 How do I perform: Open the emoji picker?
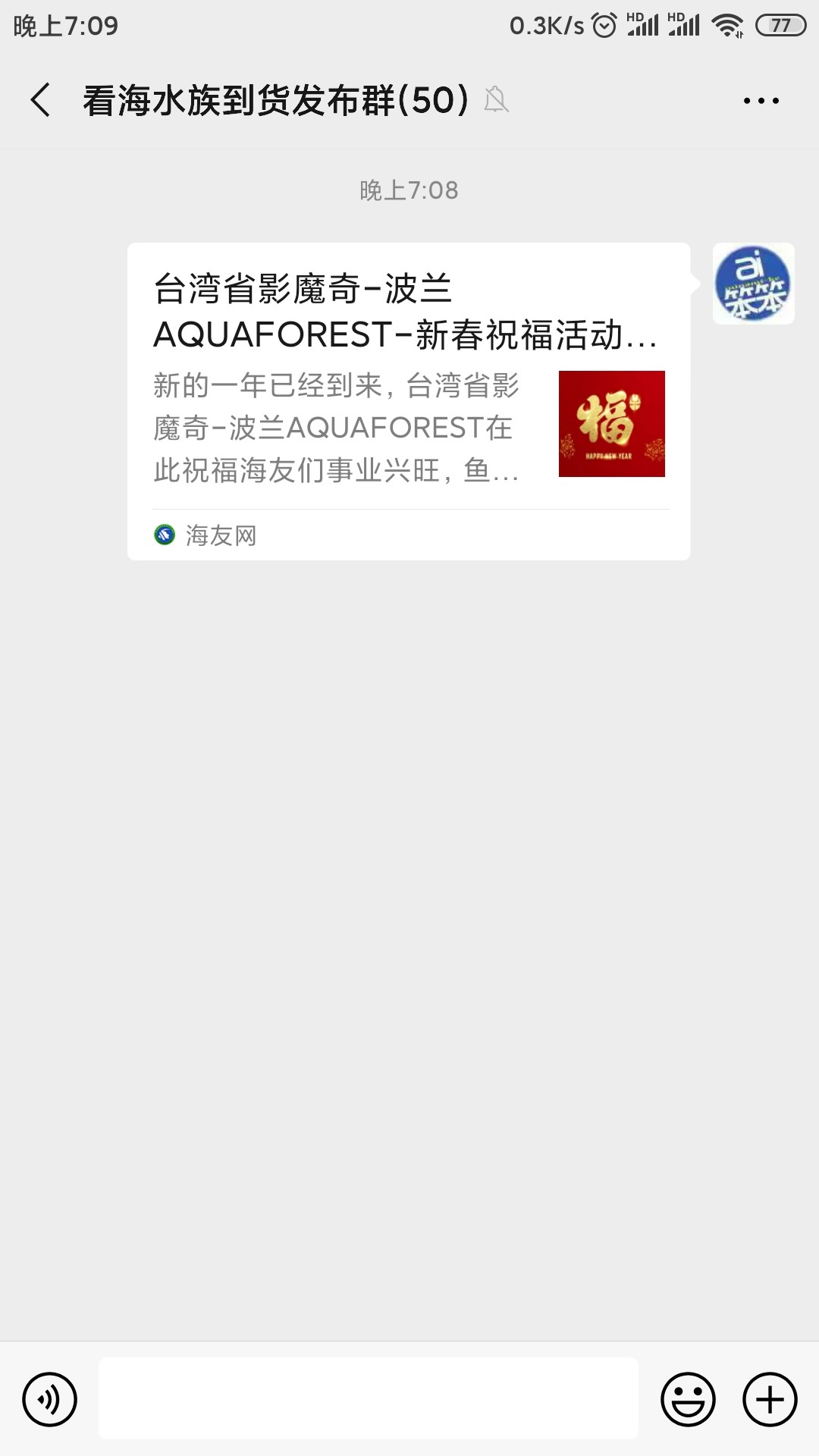[x=688, y=1399]
